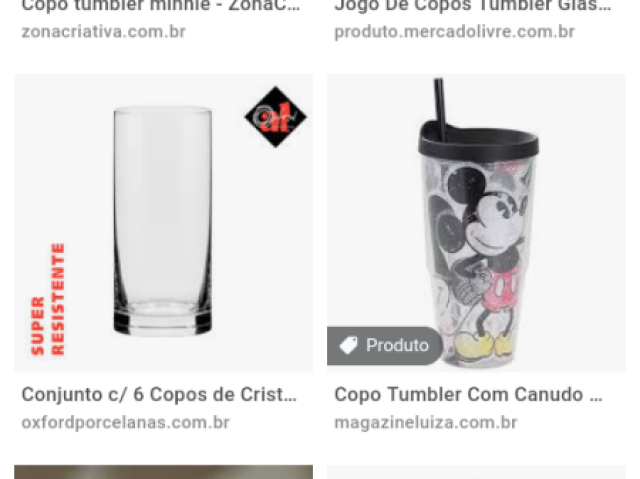The height and width of the screenshot is (479, 640).
Task: Open the crystal glass set image tile
Action: click(x=163, y=222)
